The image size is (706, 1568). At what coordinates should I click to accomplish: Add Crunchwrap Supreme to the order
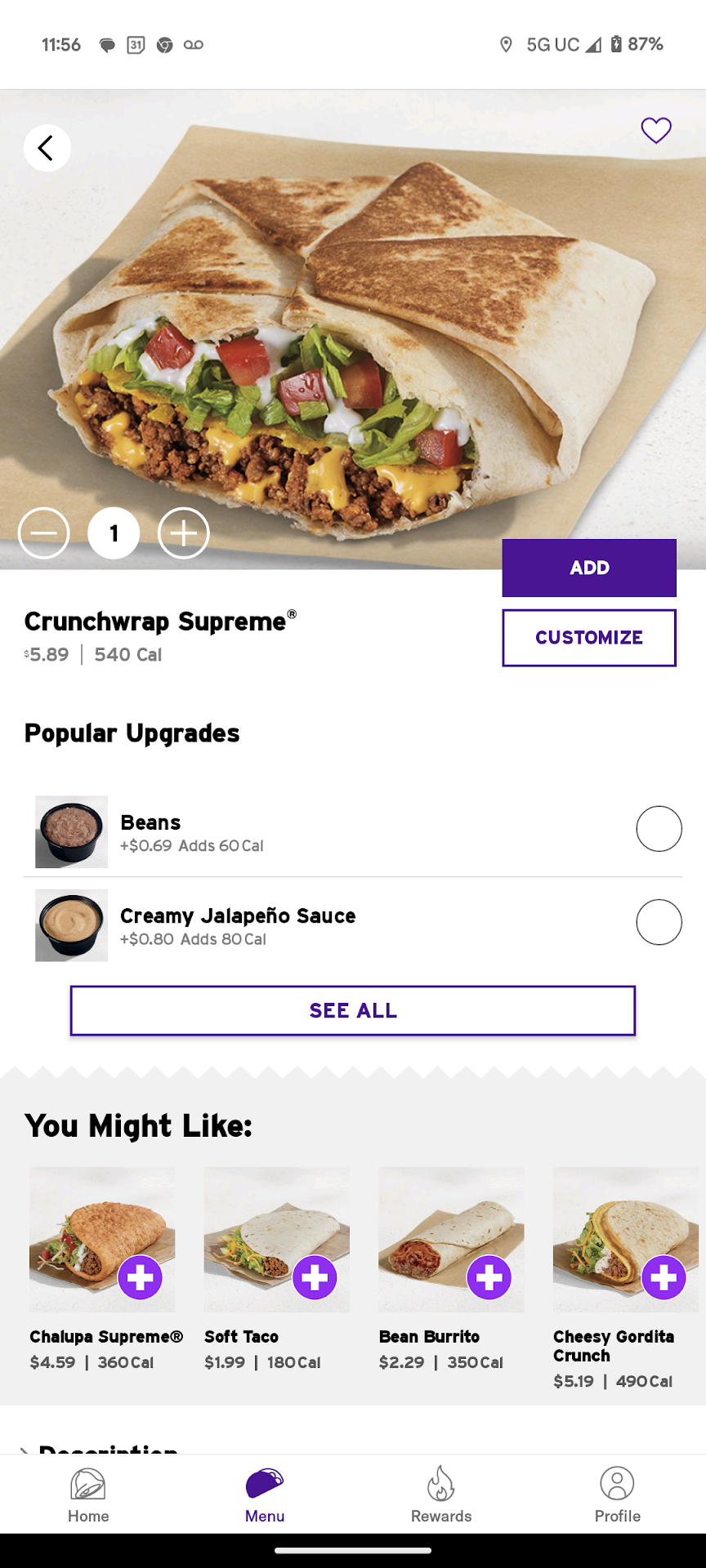click(x=588, y=568)
